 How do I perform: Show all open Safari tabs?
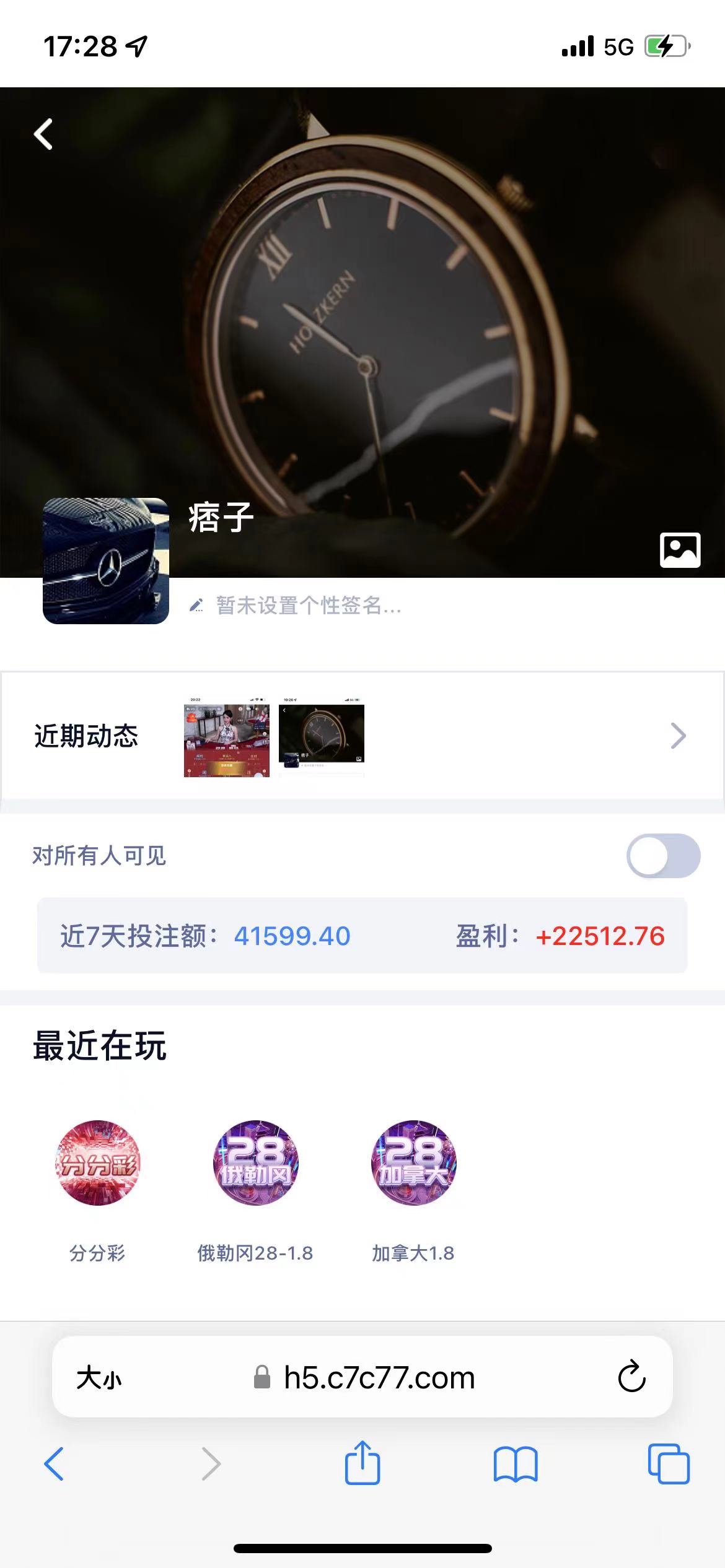[x=668, y=1464]
